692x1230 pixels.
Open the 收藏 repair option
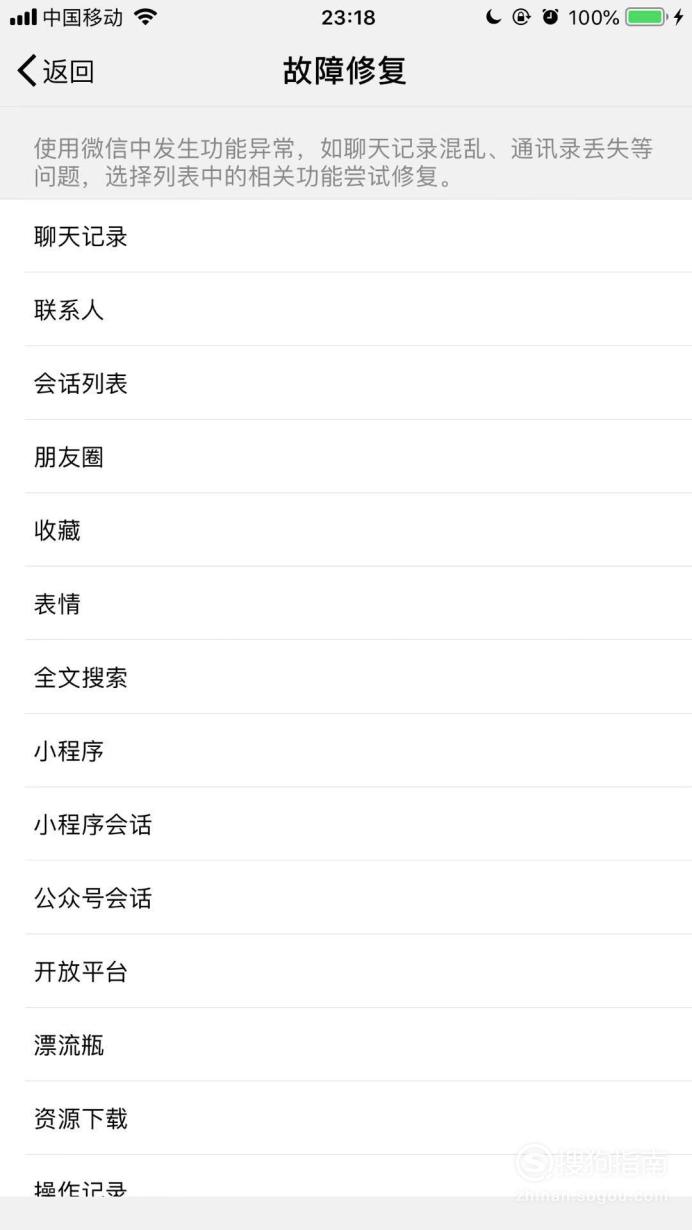346,530
